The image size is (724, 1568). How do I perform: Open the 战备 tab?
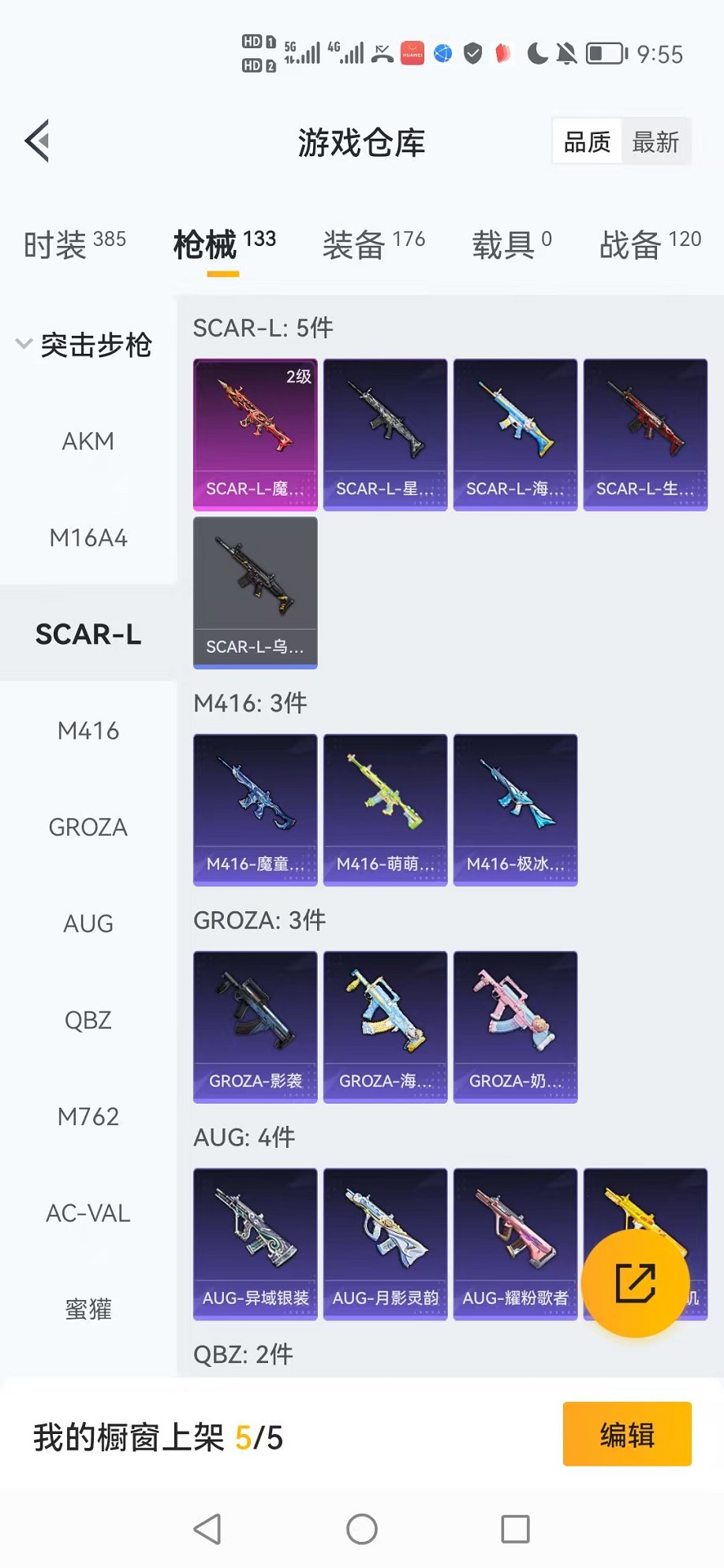[x=649, y=244]
